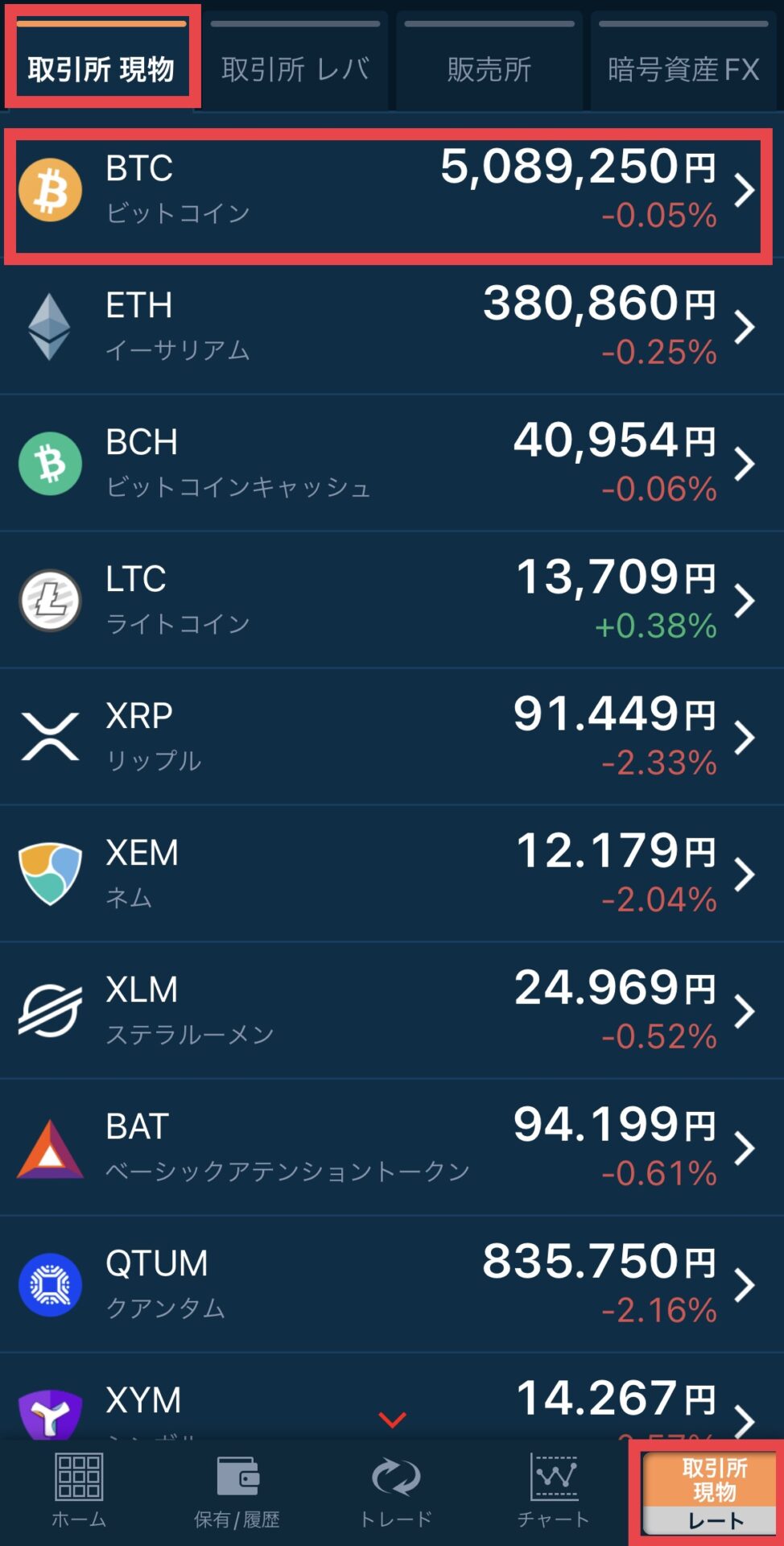784x1546 pixels.
Task: Open the 保有/履歴 bottom tab
Action: click(x=237, y=1491)
